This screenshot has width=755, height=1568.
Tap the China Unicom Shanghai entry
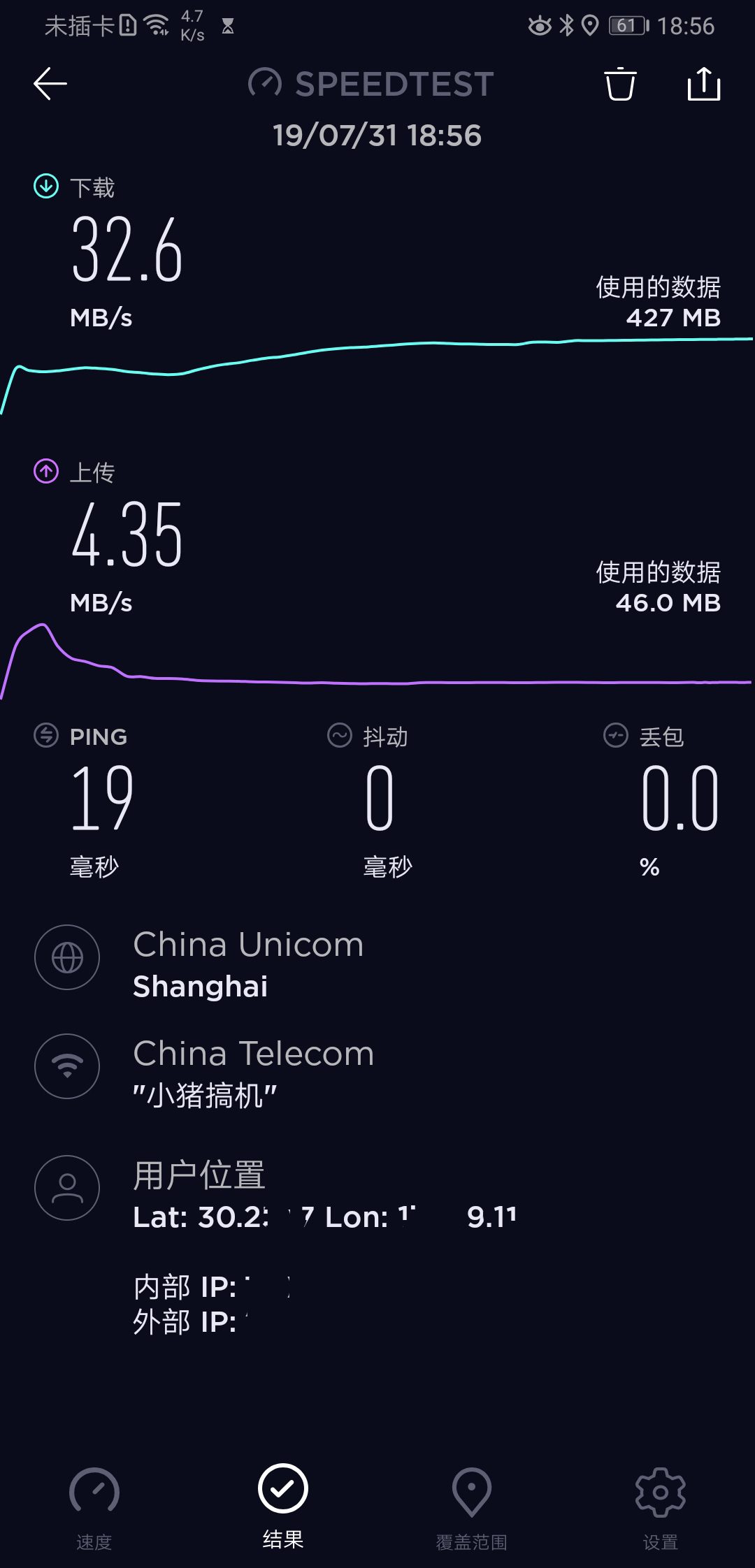pyautogui.click(x=248, y=964)
